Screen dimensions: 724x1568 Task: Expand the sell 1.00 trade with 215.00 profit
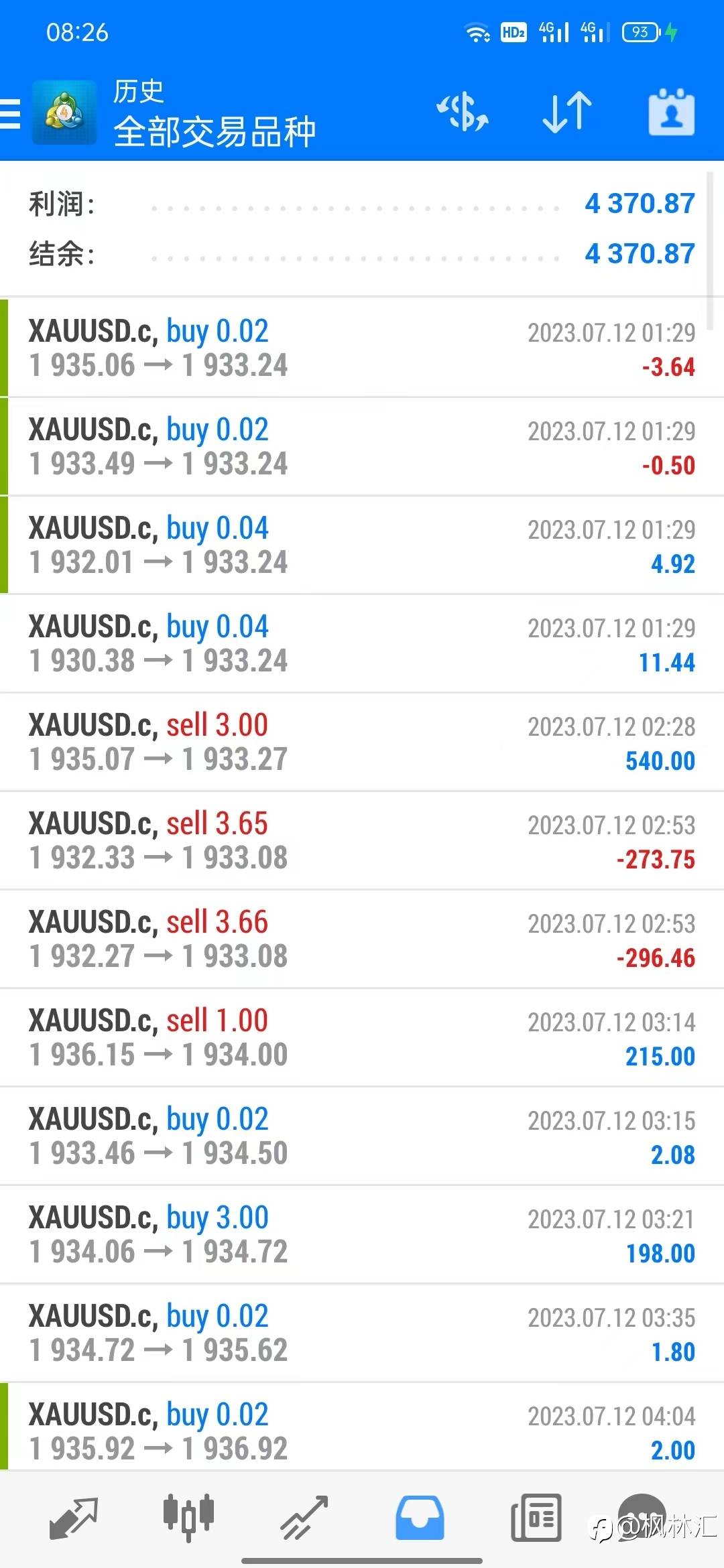[x=362, y=1038]
